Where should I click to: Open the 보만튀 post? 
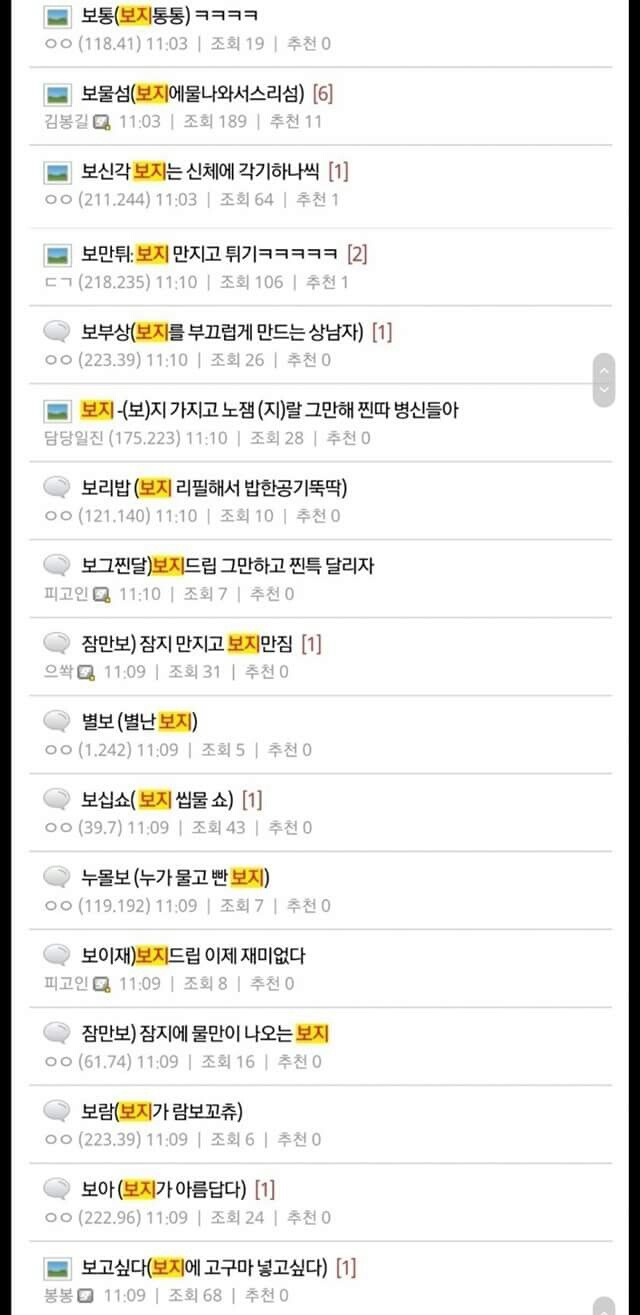210,253
